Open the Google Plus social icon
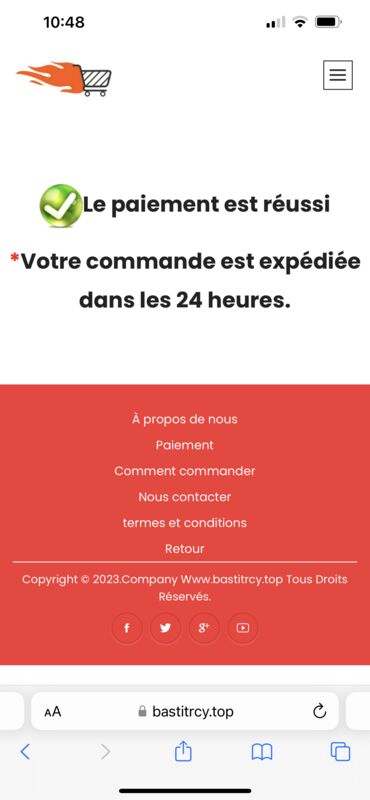The width and height of the screenshot is (370, 800). point(204,628)
